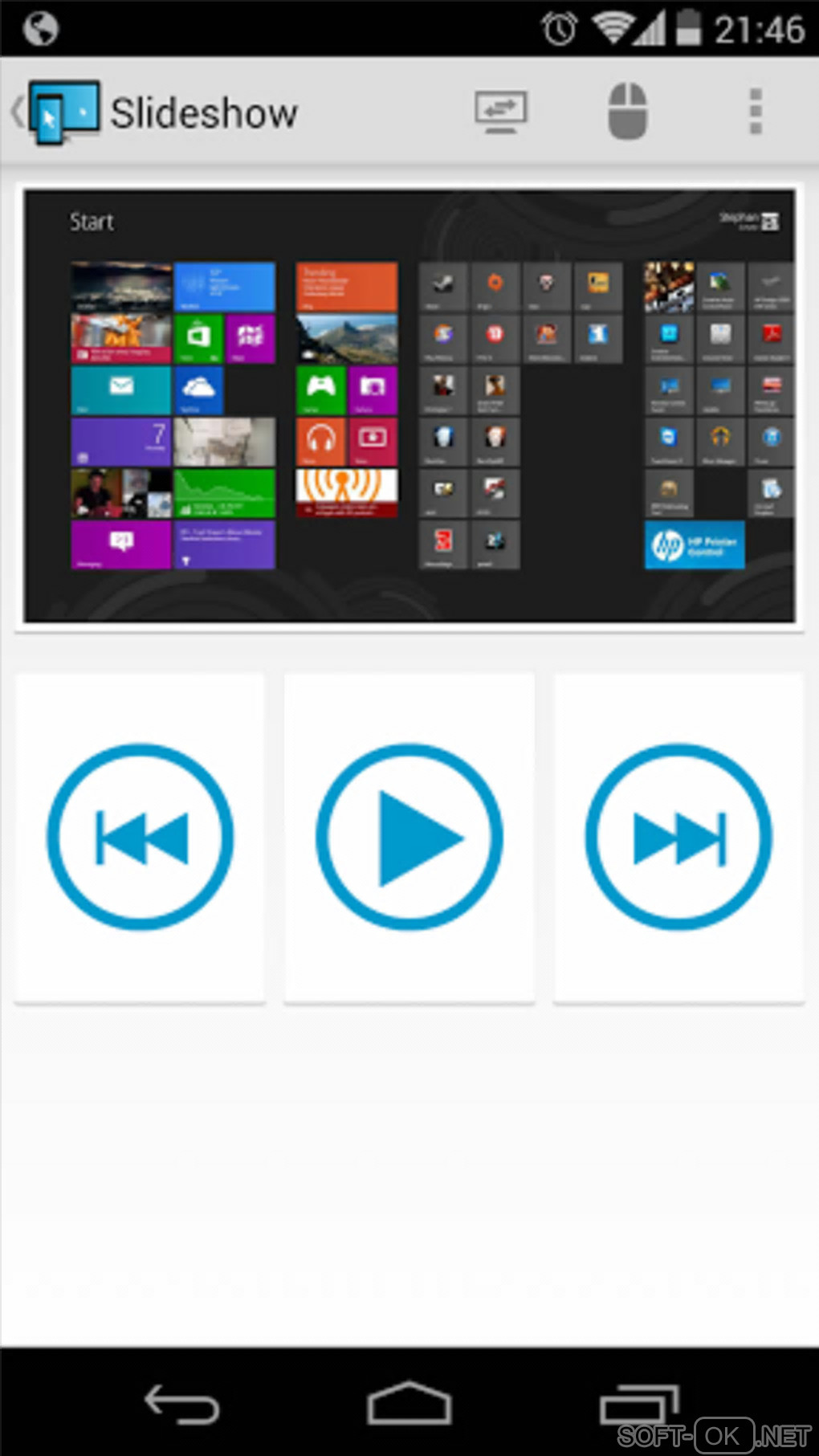819x1456 pixels.
Task: Open the overflow menu
Action: pyautogui.click(x=755, y=112)
